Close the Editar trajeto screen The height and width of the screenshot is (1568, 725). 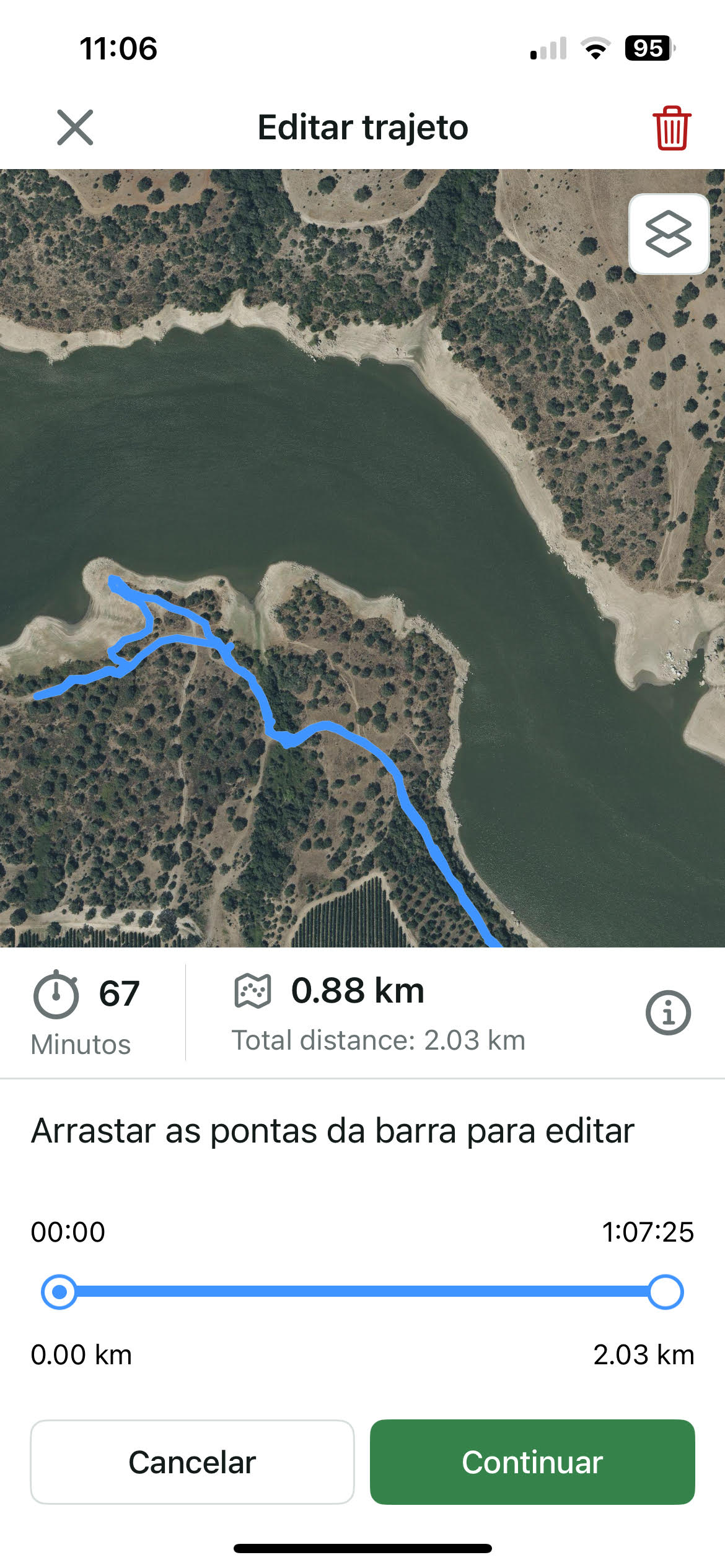coord(75,128)
